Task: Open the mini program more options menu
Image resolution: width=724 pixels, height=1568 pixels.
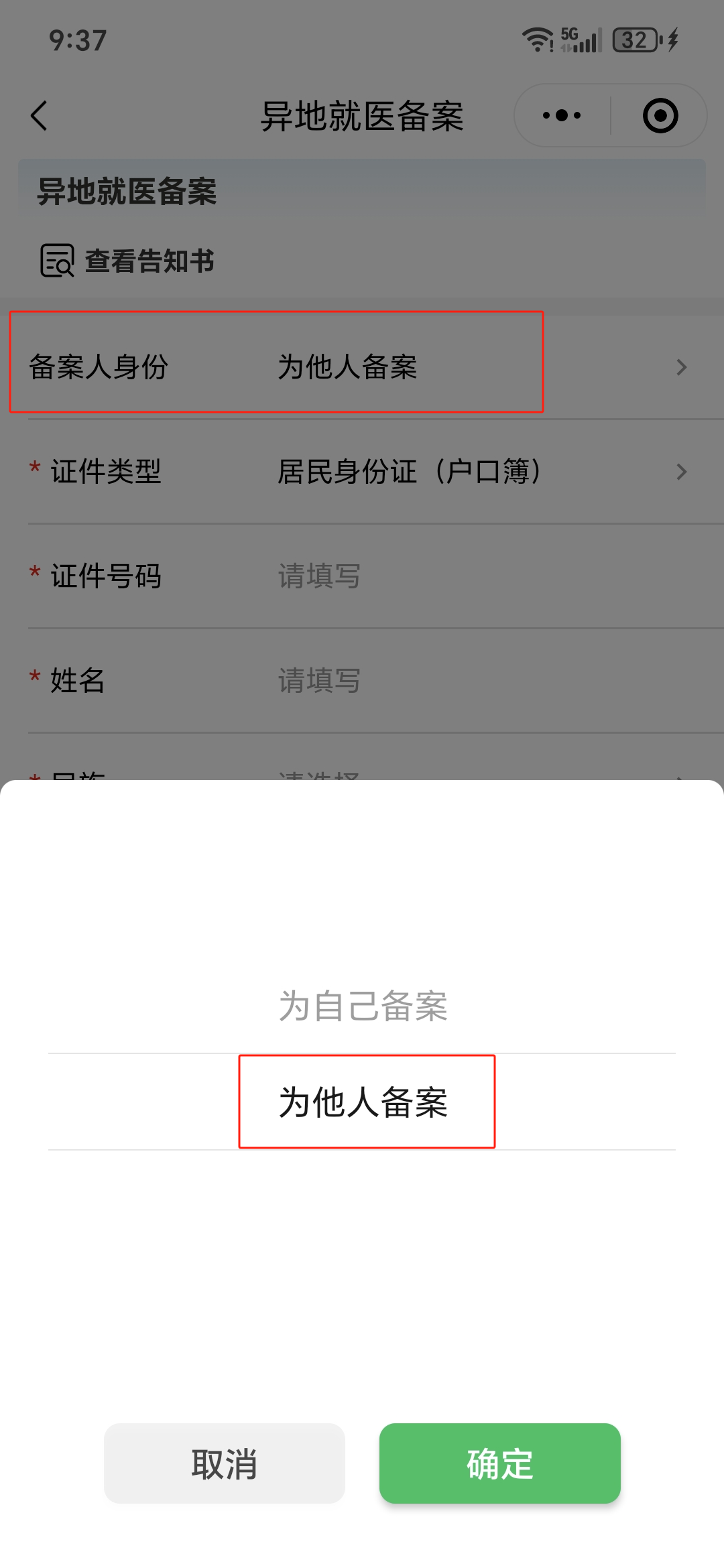Action: [x=562, y=115]
